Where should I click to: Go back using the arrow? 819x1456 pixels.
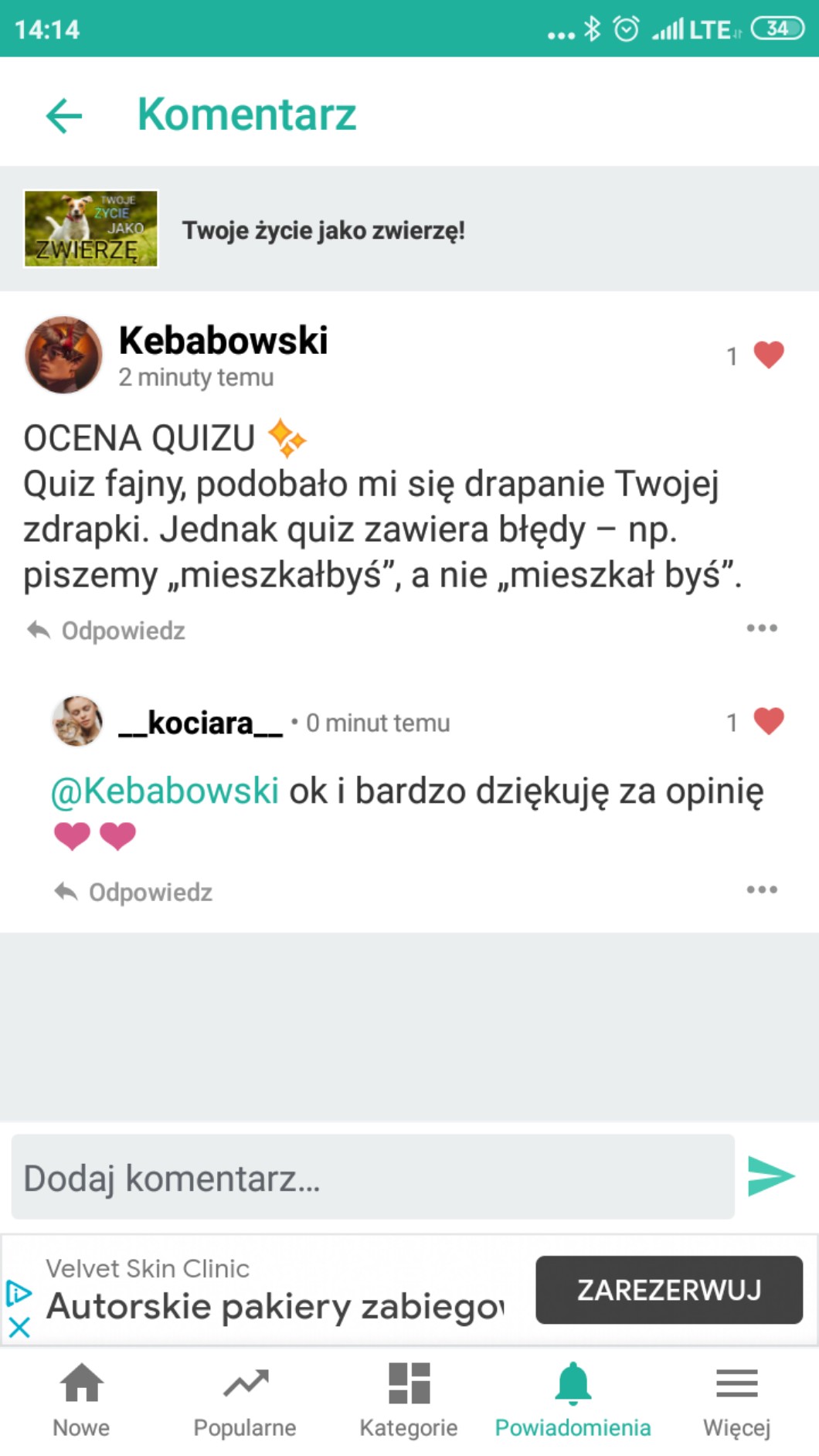pos(64,116)
